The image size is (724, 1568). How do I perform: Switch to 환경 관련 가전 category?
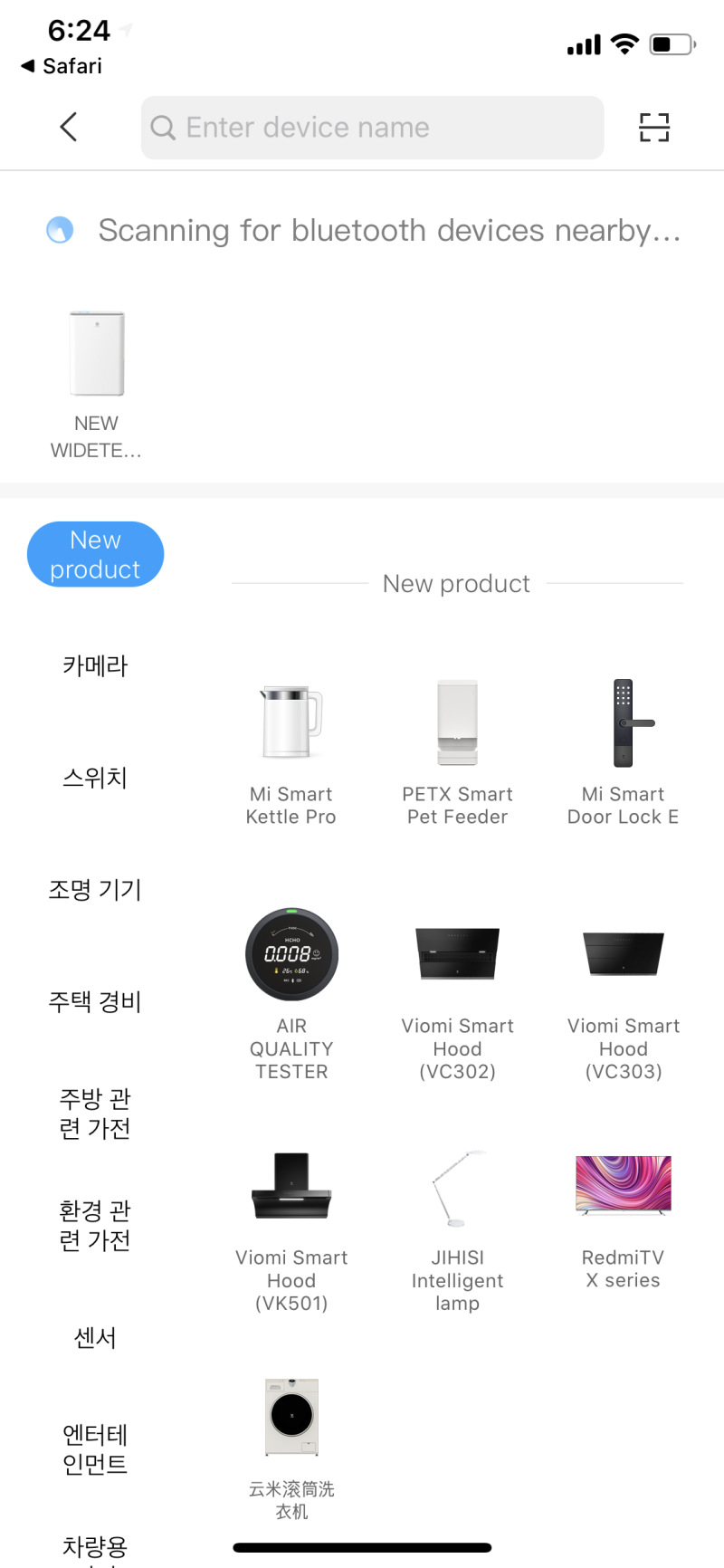[95, 1226]
